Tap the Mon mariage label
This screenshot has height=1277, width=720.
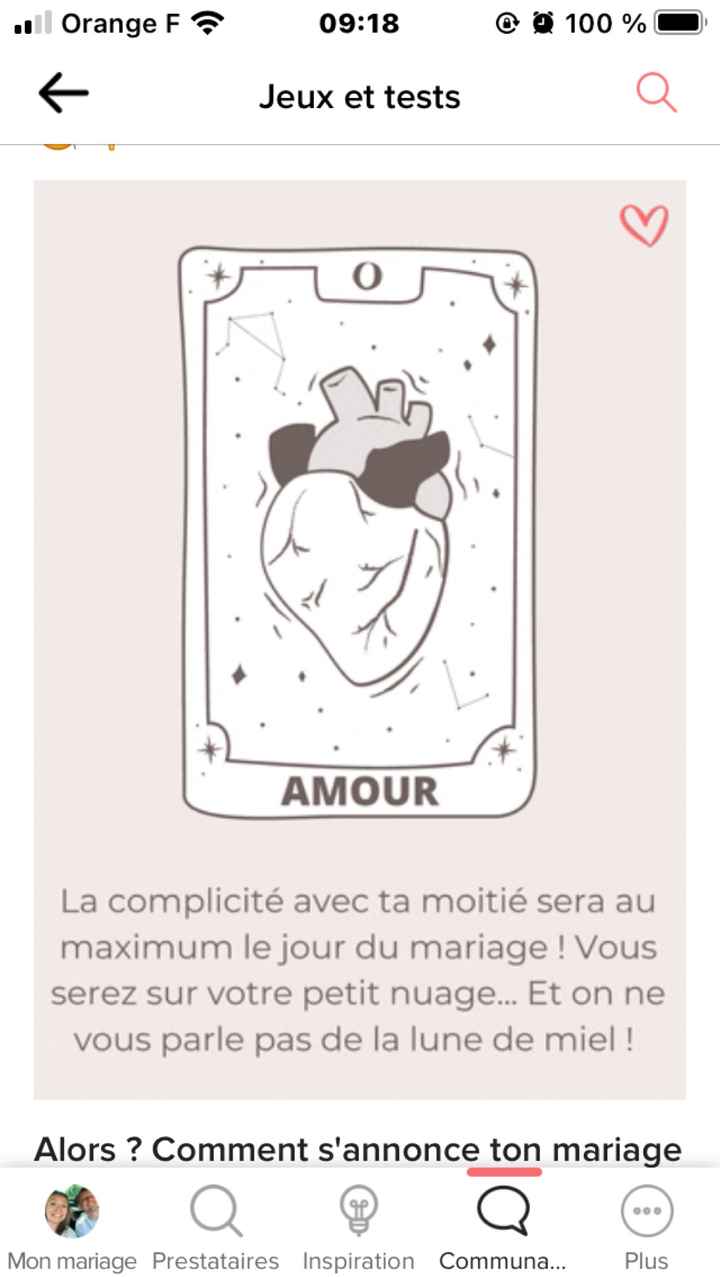[72, 1260]
